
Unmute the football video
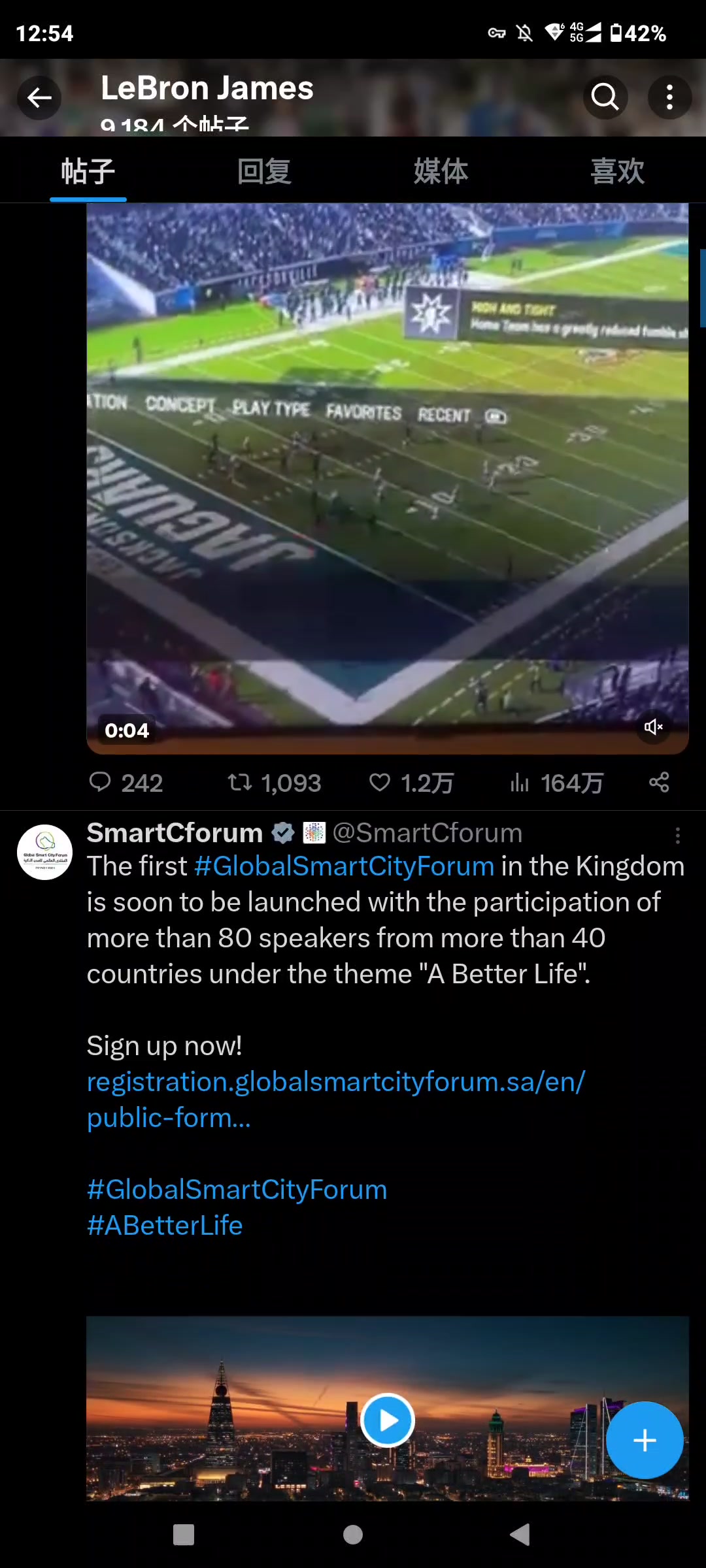click(653, 727)
